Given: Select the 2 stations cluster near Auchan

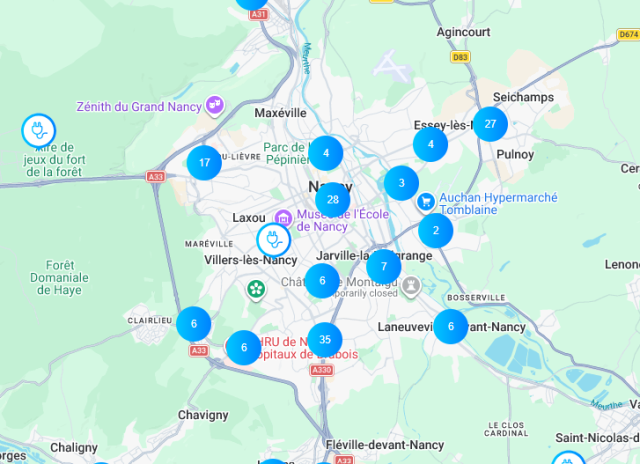Looking at the screenshot, I should coord(435,231).
